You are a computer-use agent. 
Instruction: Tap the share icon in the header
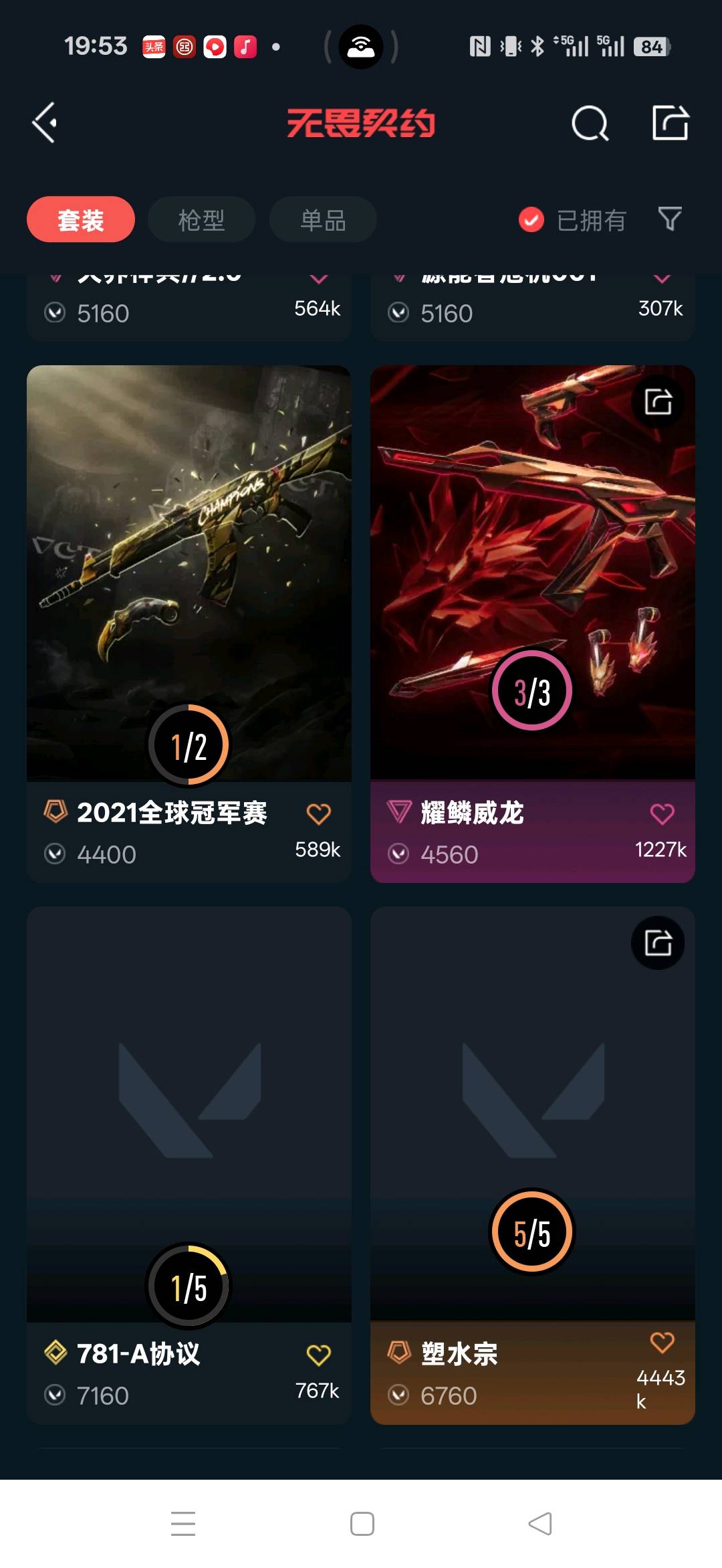pyautogui.click(x=670, y=123)
